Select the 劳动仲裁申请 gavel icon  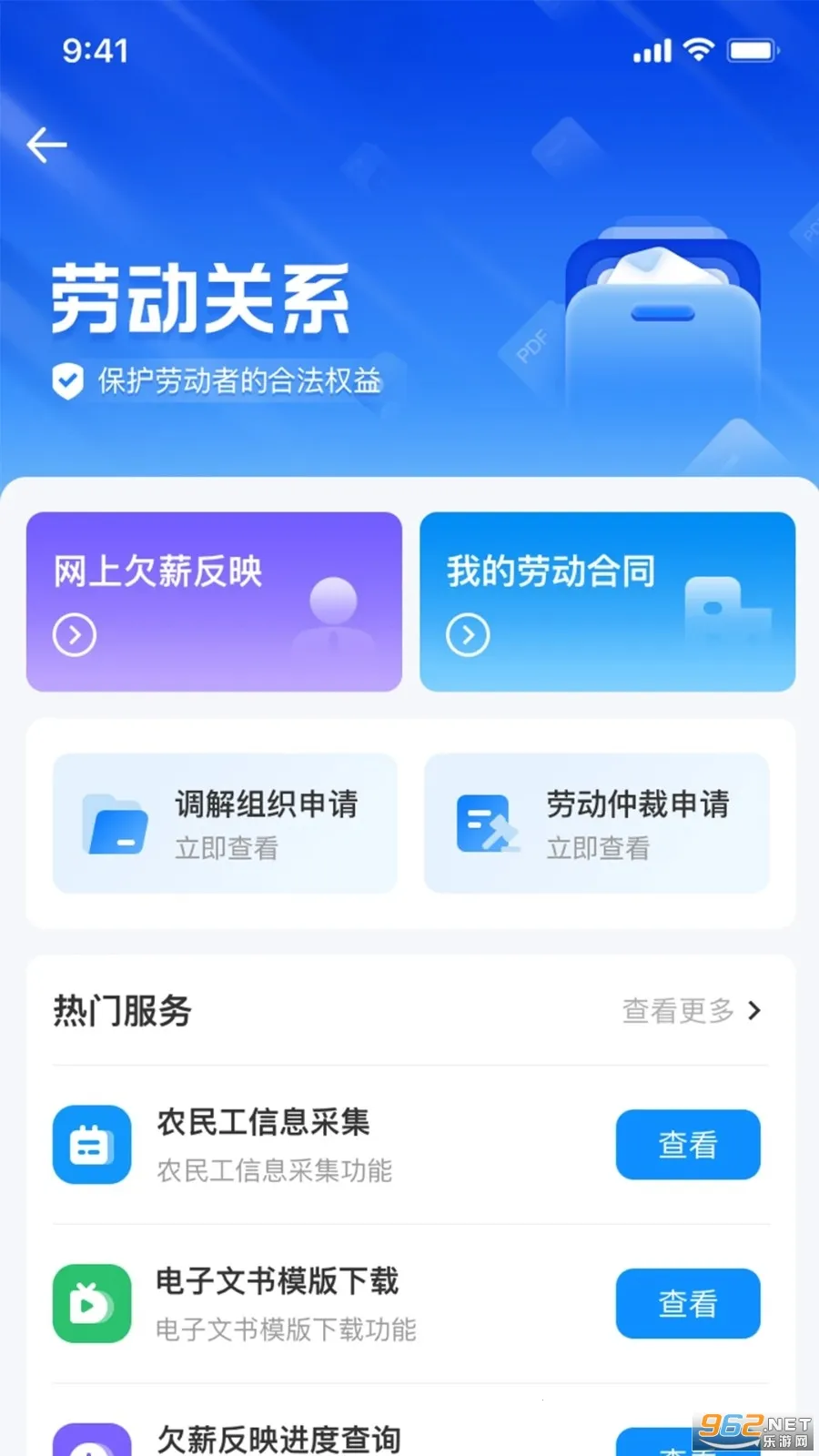pyautogui.click(x=486, y=824)
